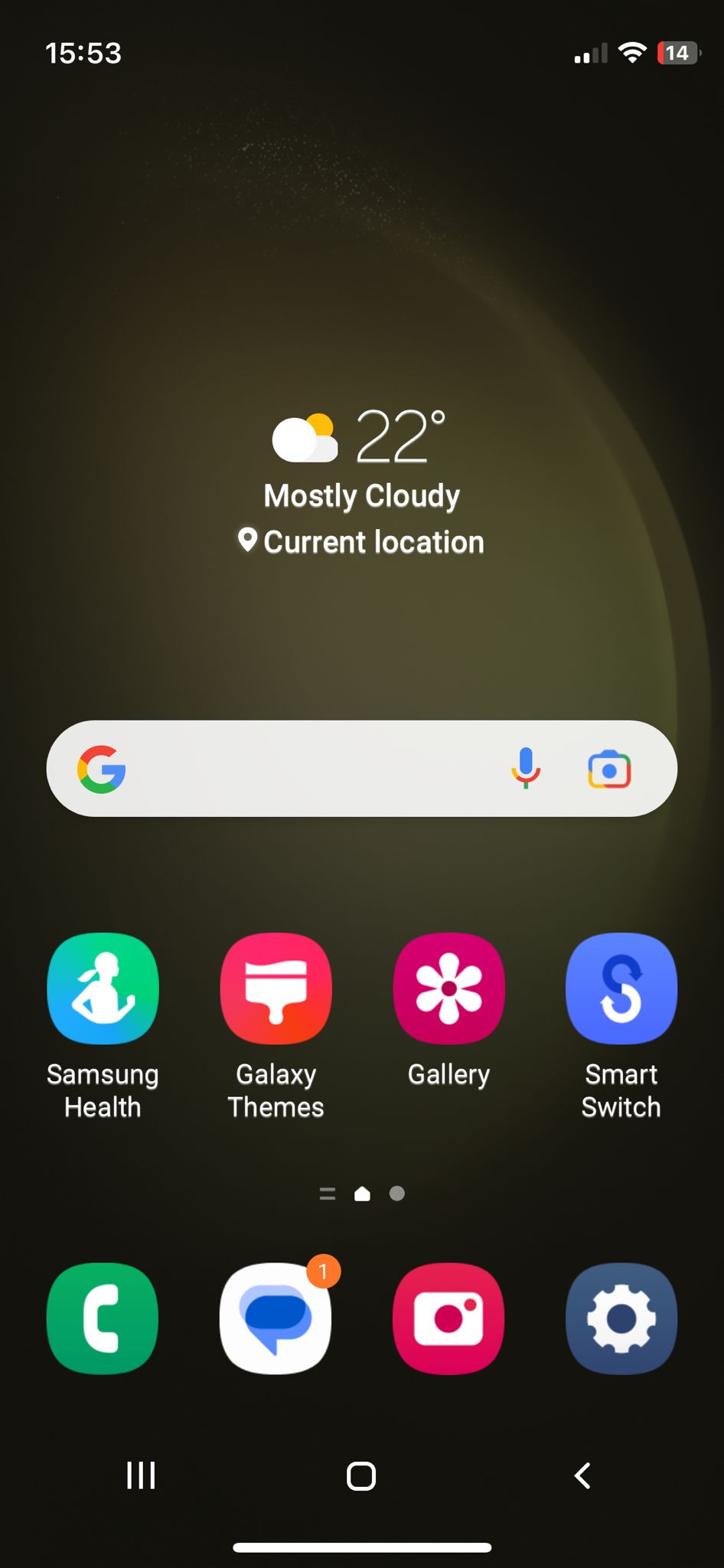Switch to the second home screen page dot
This screenshot has height=1568, width=724.
[x=396, y=1194]
